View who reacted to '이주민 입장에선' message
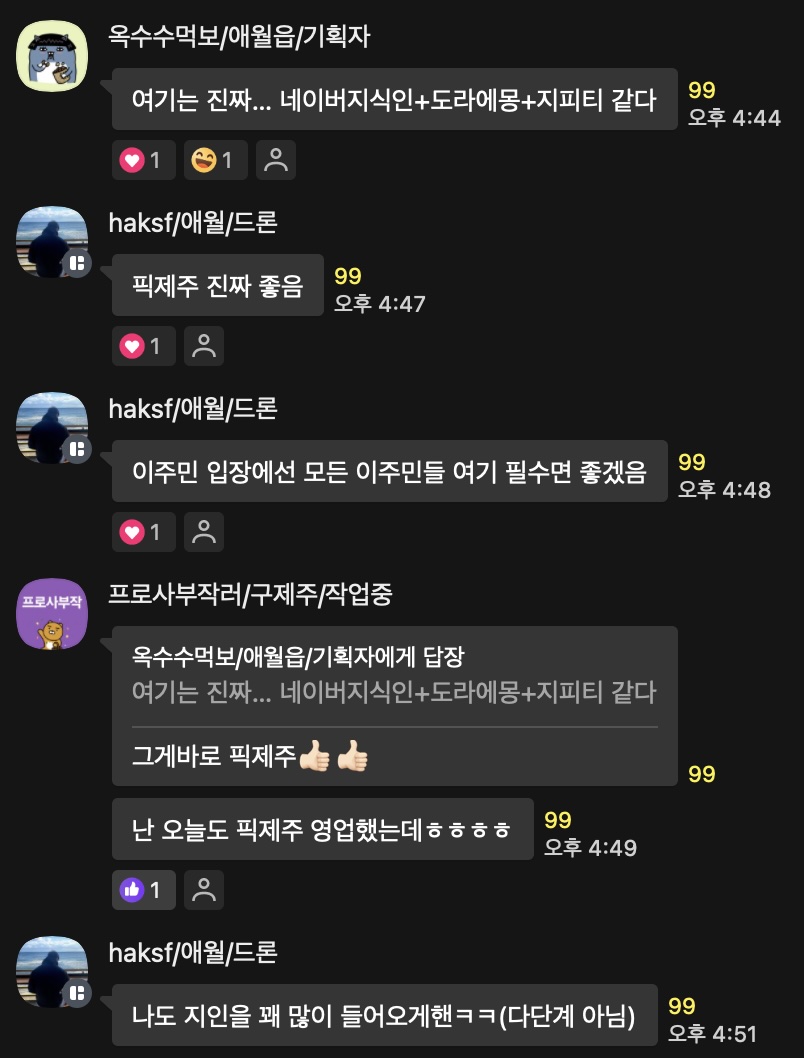Screen dimensions: 804x1058 (x=204, y=532)
